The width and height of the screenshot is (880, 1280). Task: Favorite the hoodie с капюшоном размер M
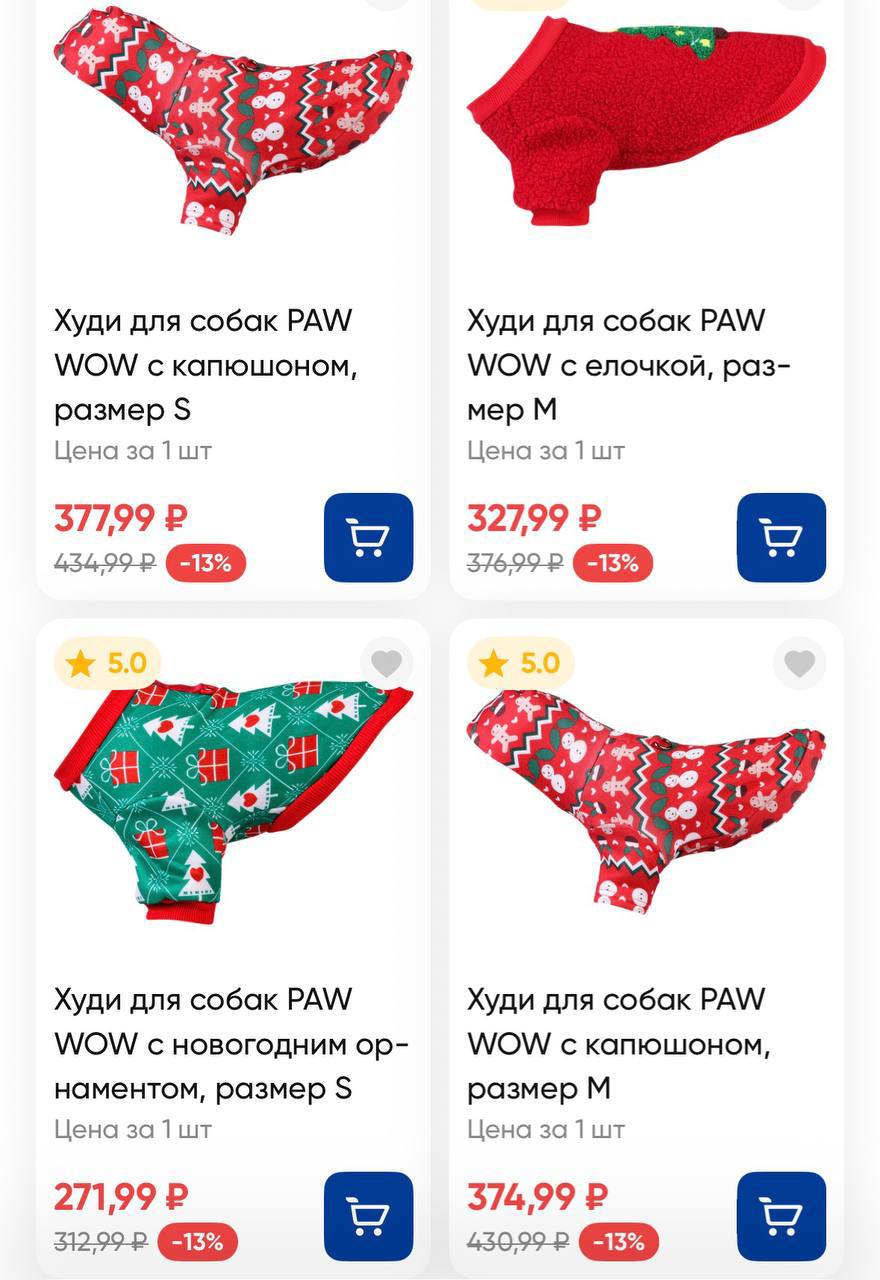pos(799,663)
